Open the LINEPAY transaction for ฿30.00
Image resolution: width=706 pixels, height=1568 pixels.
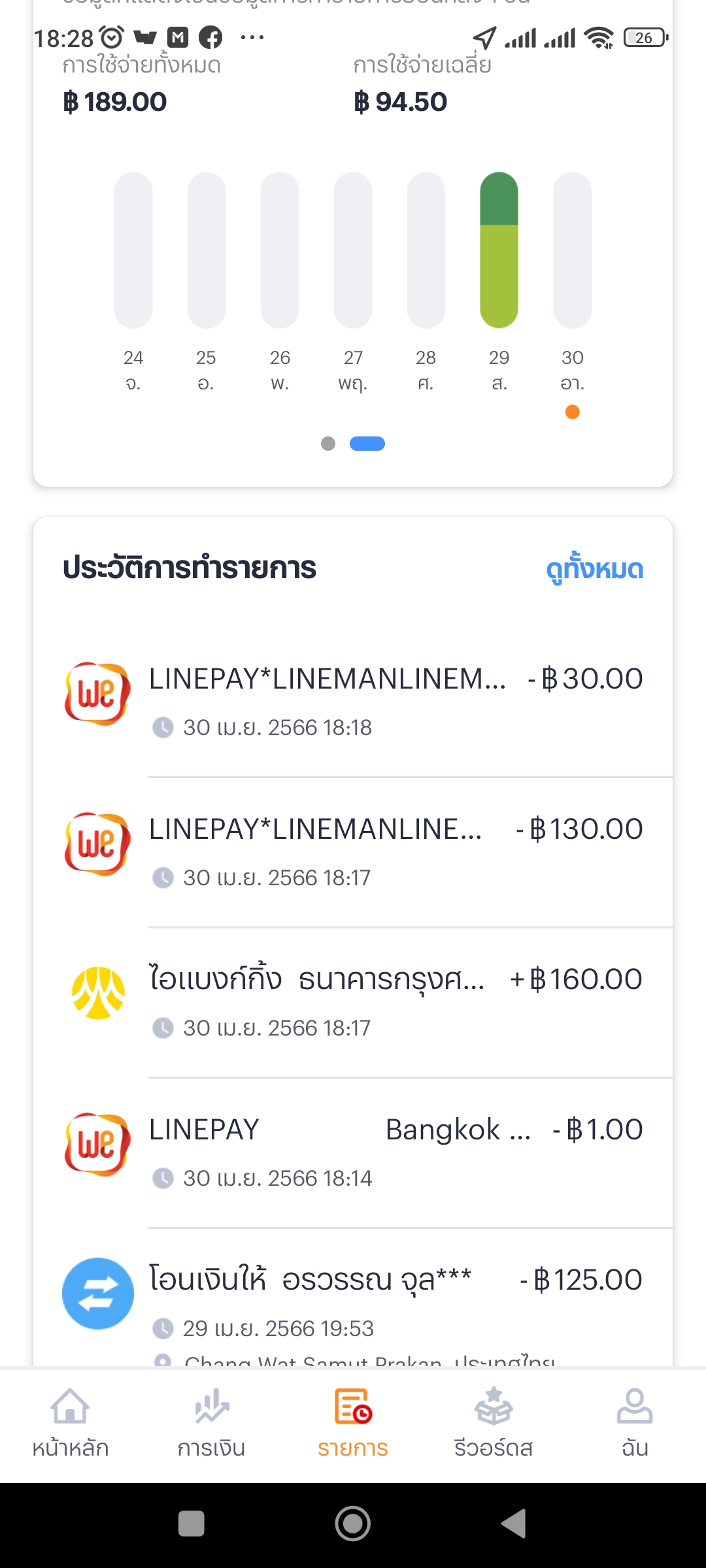tap(353, 702)
